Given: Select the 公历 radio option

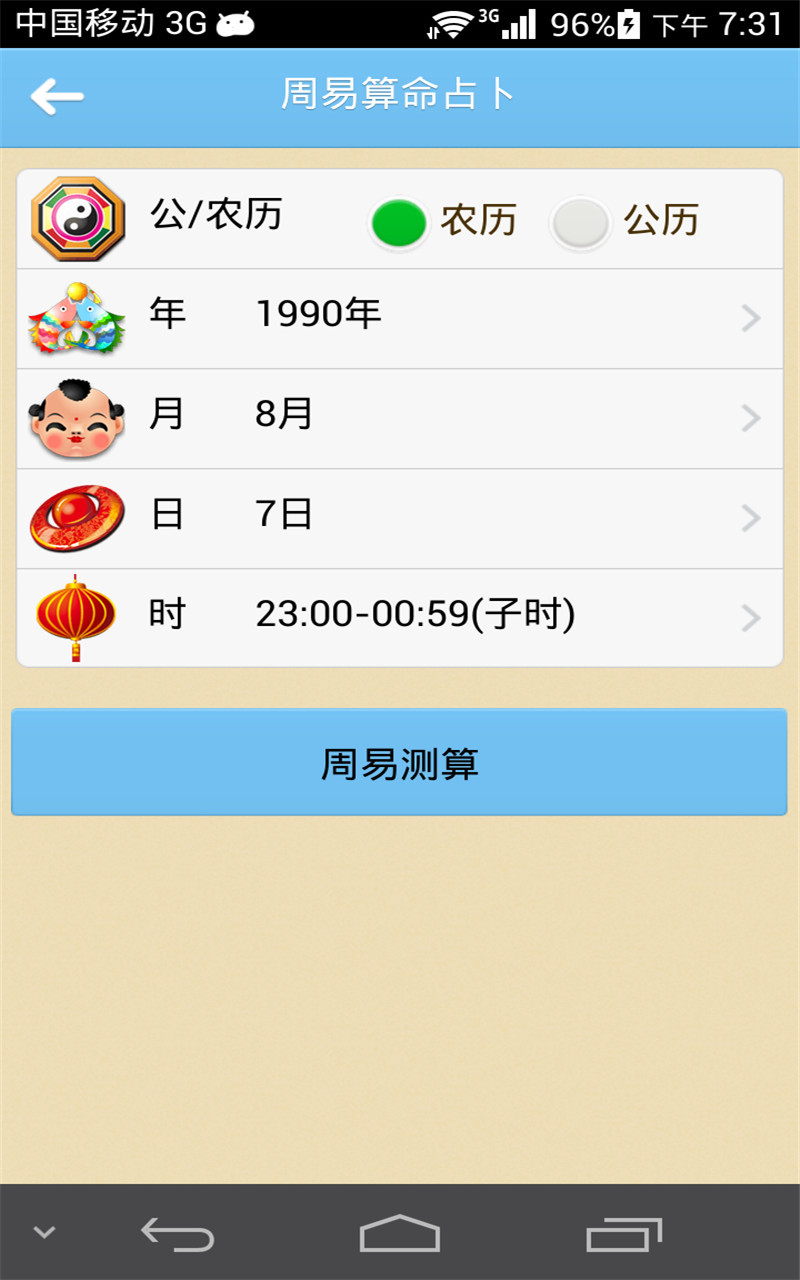Looking at the screenshot, I should tap(581, 222).
